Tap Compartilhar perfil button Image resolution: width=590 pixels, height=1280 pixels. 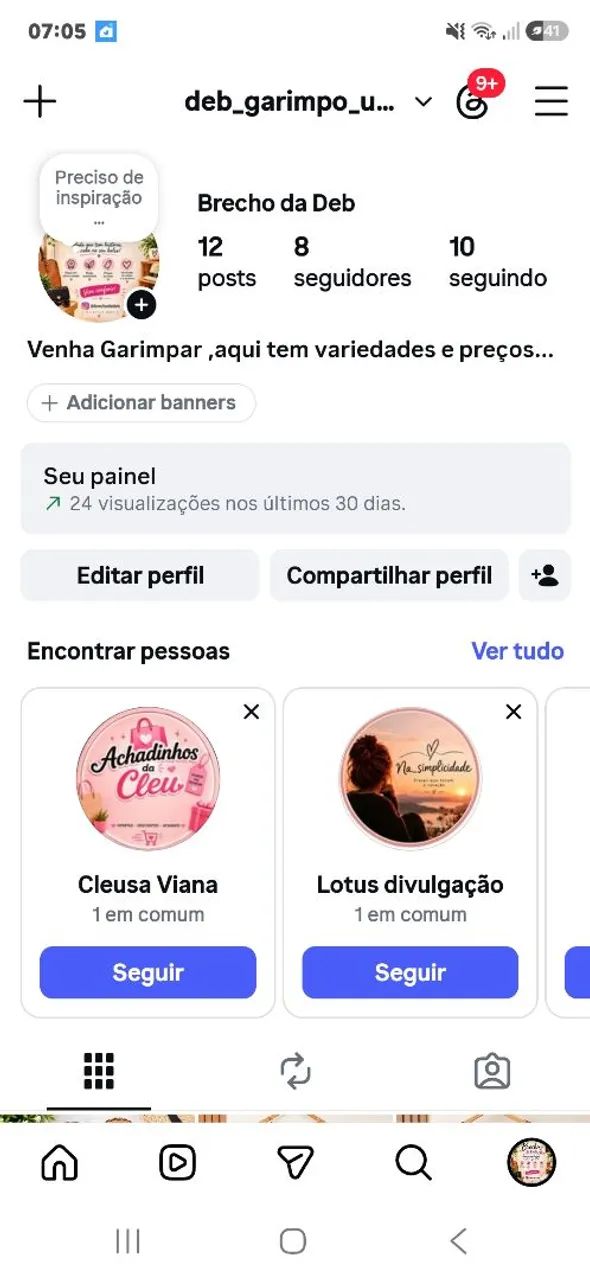coord(389,576)
